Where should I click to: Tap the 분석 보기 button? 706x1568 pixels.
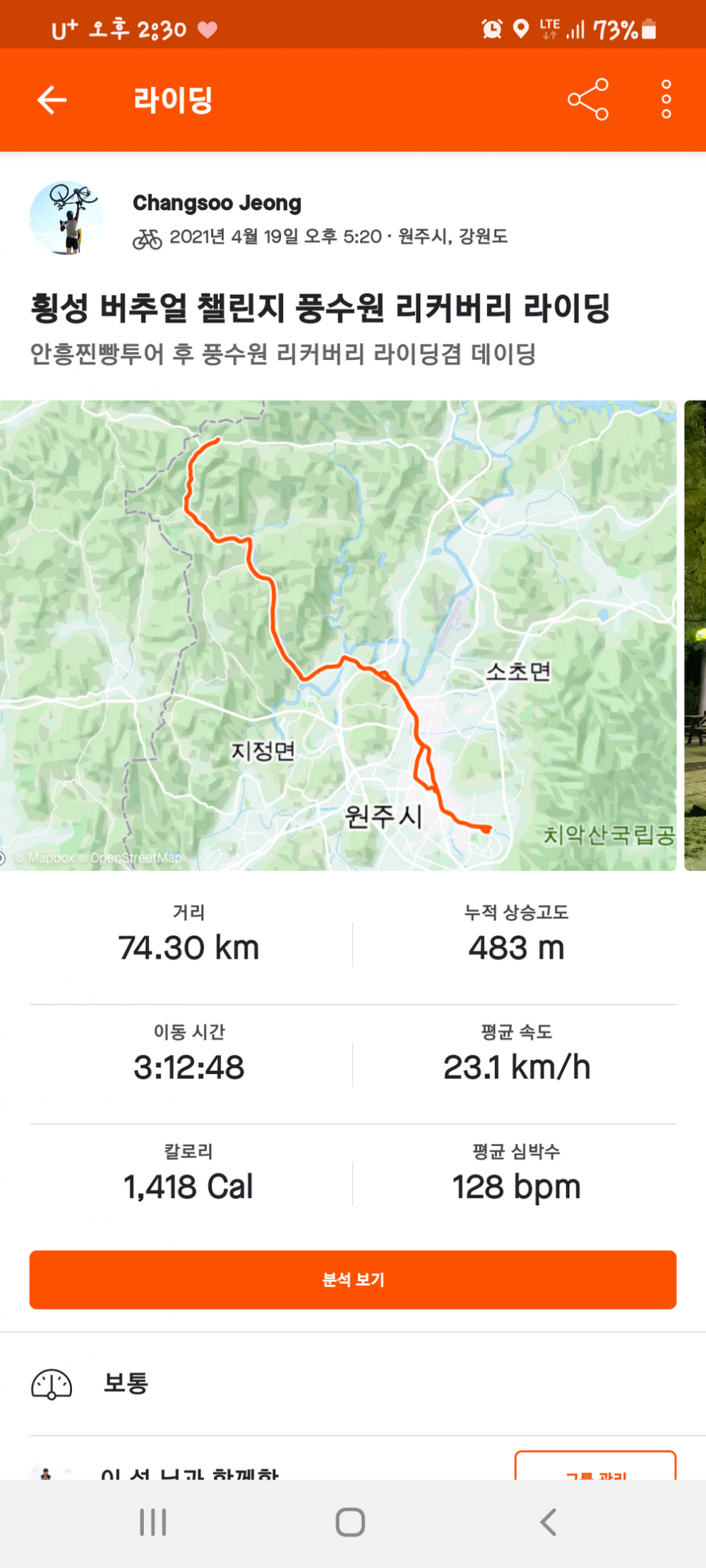pos(353,1279)
